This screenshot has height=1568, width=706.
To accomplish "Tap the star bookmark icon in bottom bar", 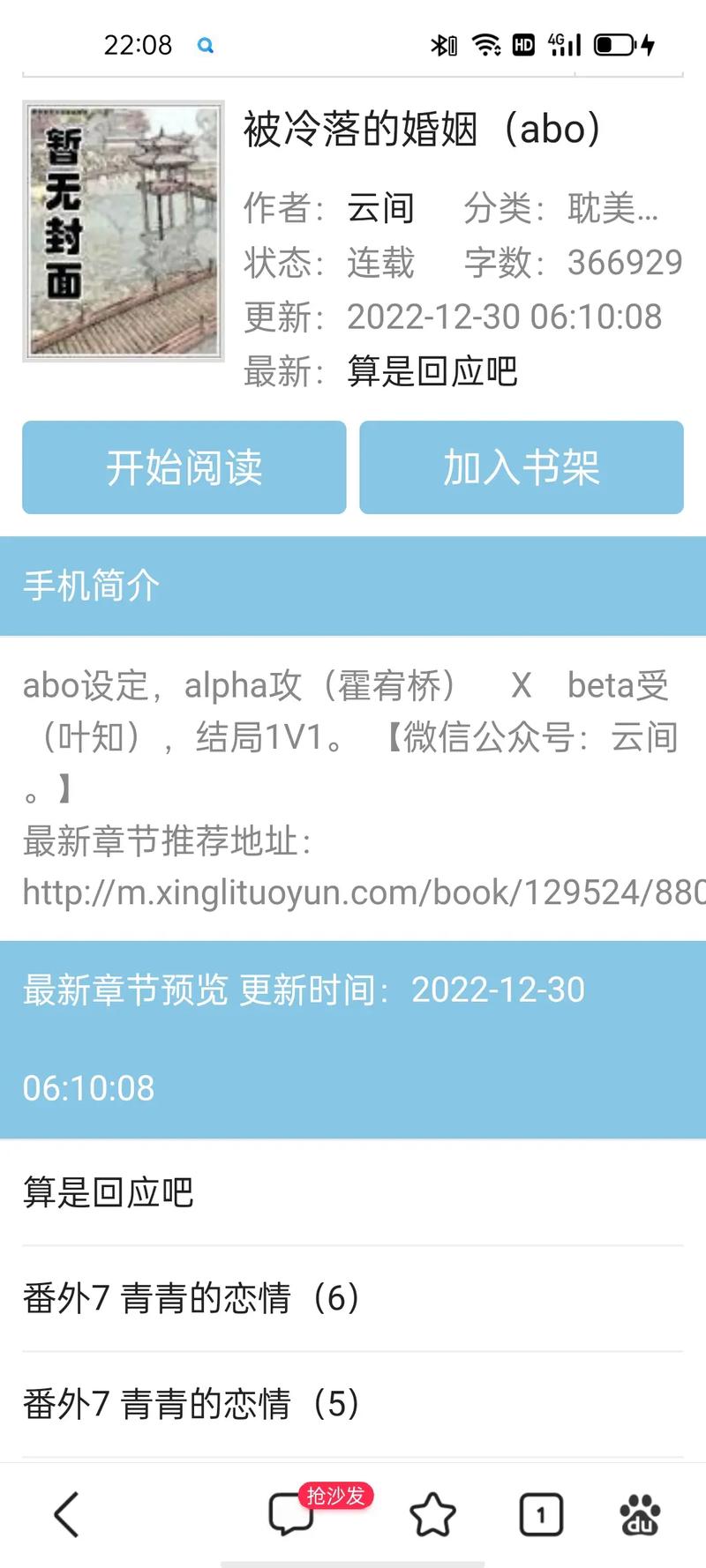I will tap(434, 1514).
